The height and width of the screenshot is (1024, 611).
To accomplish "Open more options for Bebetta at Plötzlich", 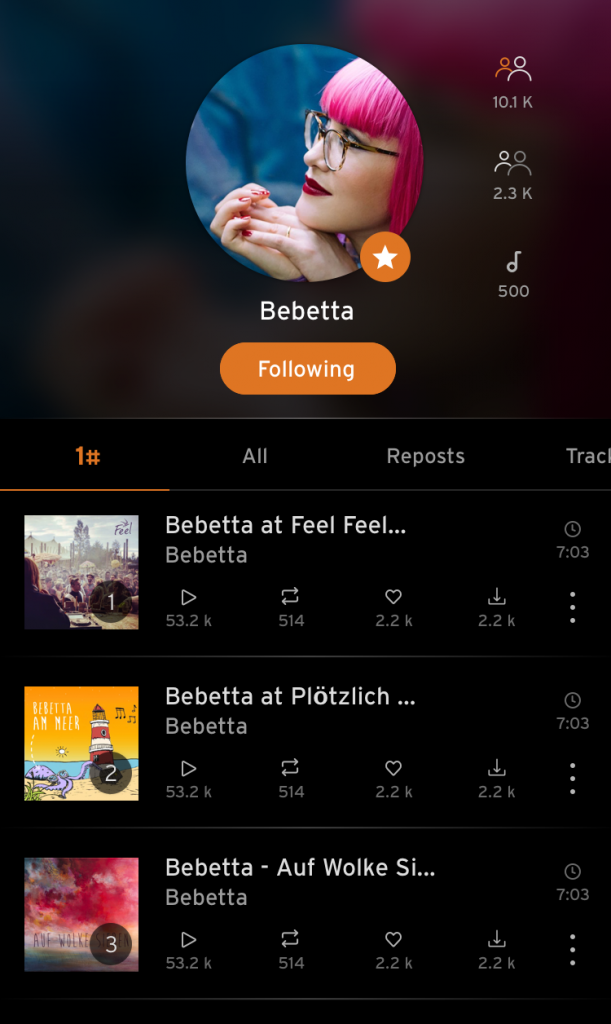I will (572, 778).
